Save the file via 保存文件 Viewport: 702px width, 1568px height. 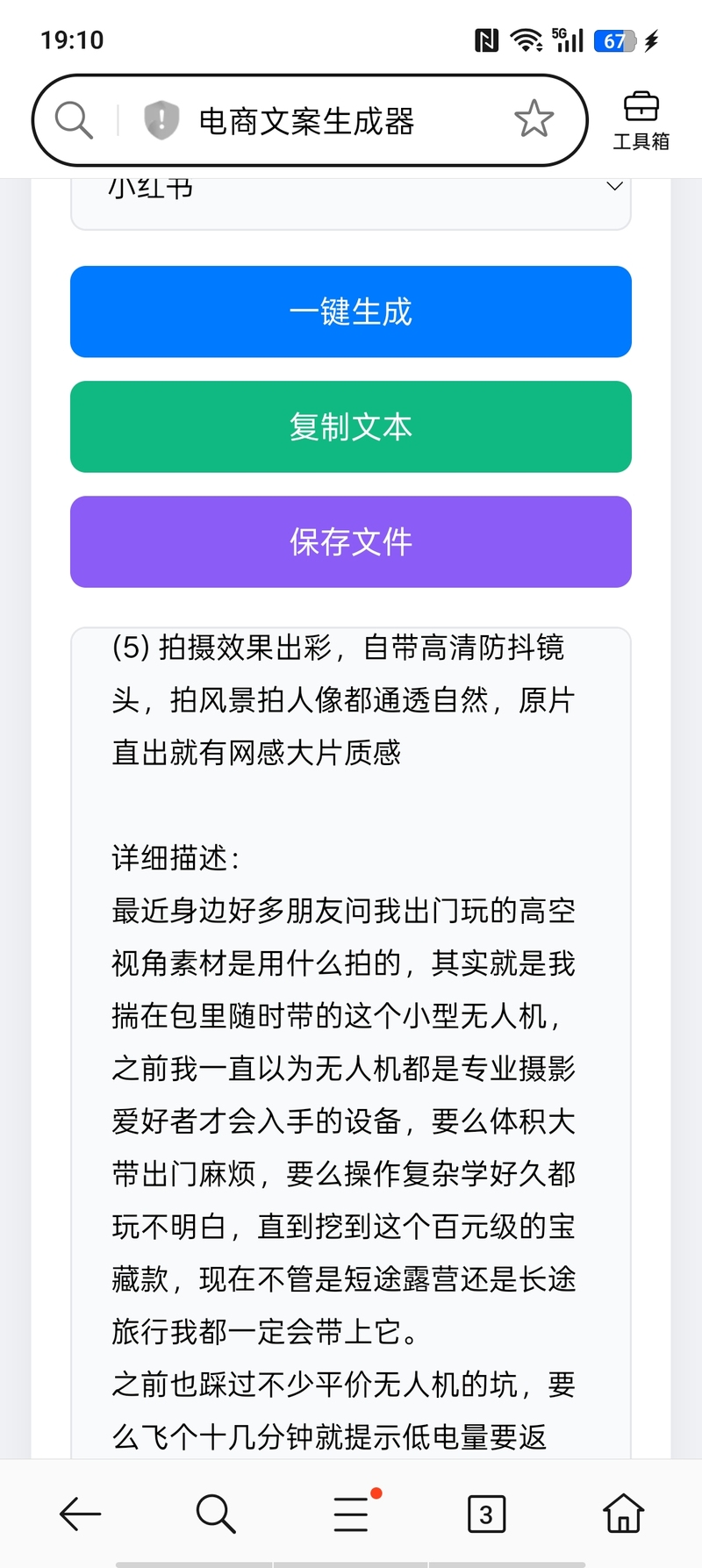351,541
